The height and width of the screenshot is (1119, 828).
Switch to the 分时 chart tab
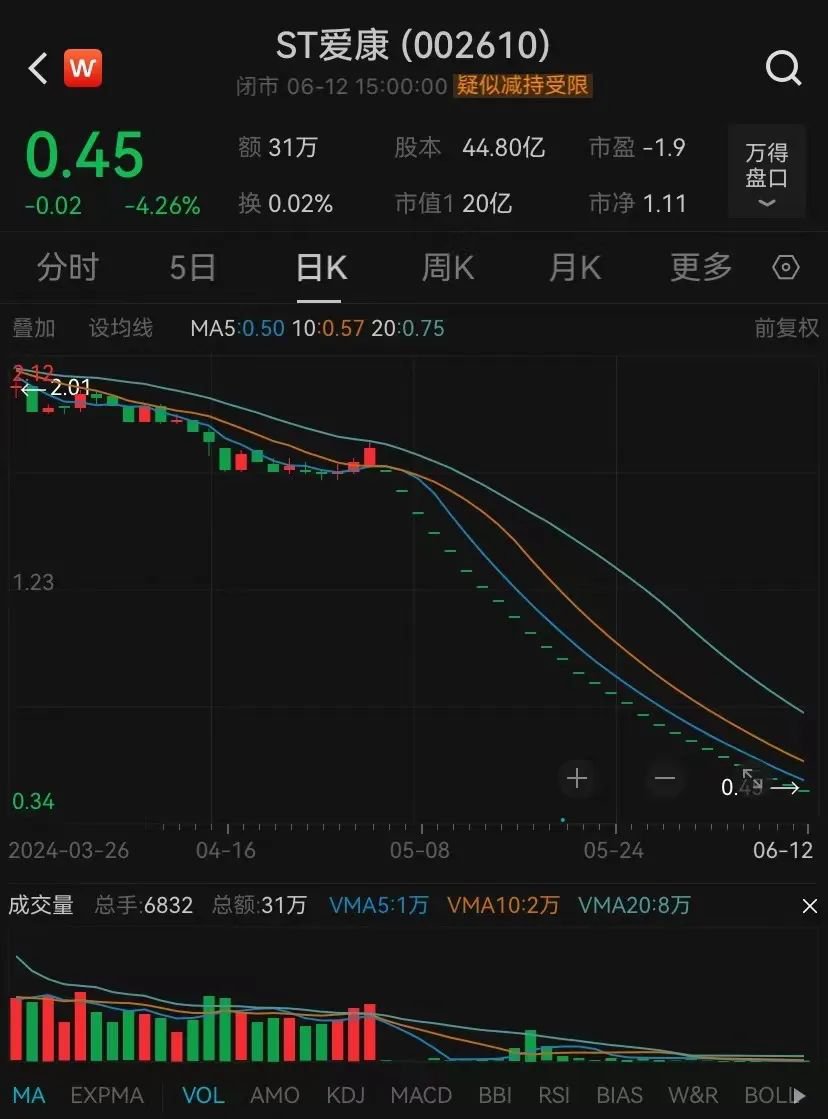coord(68,268)
